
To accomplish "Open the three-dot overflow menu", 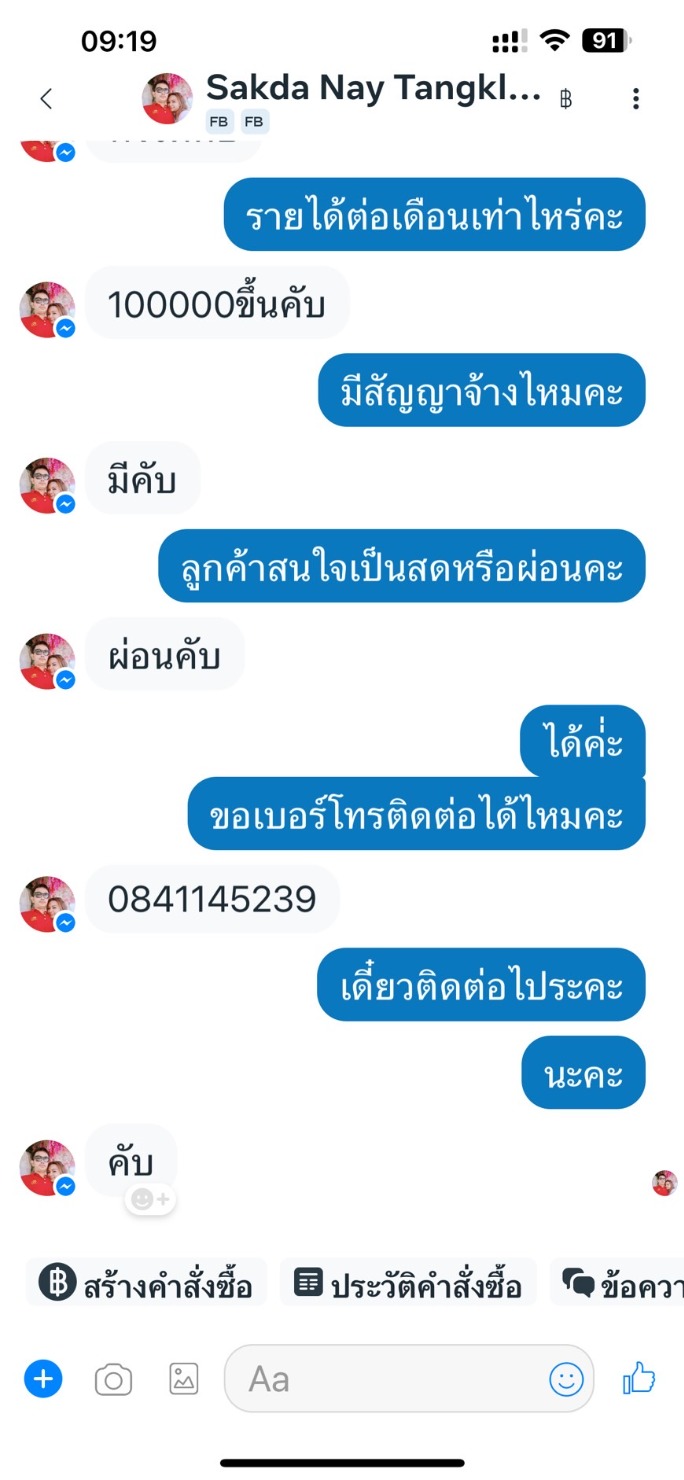I will click(636, 98).
